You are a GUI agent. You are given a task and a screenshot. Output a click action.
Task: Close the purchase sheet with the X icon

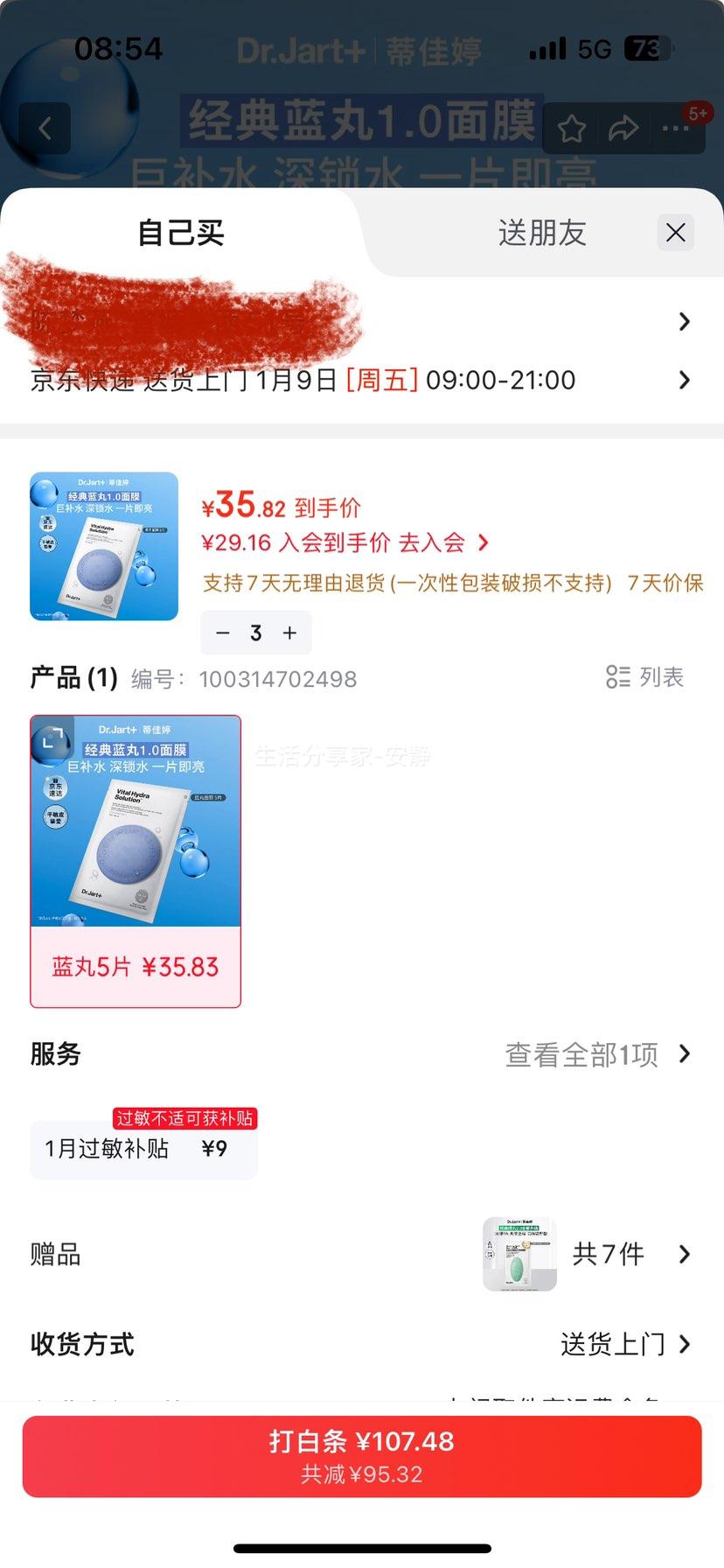674,233
